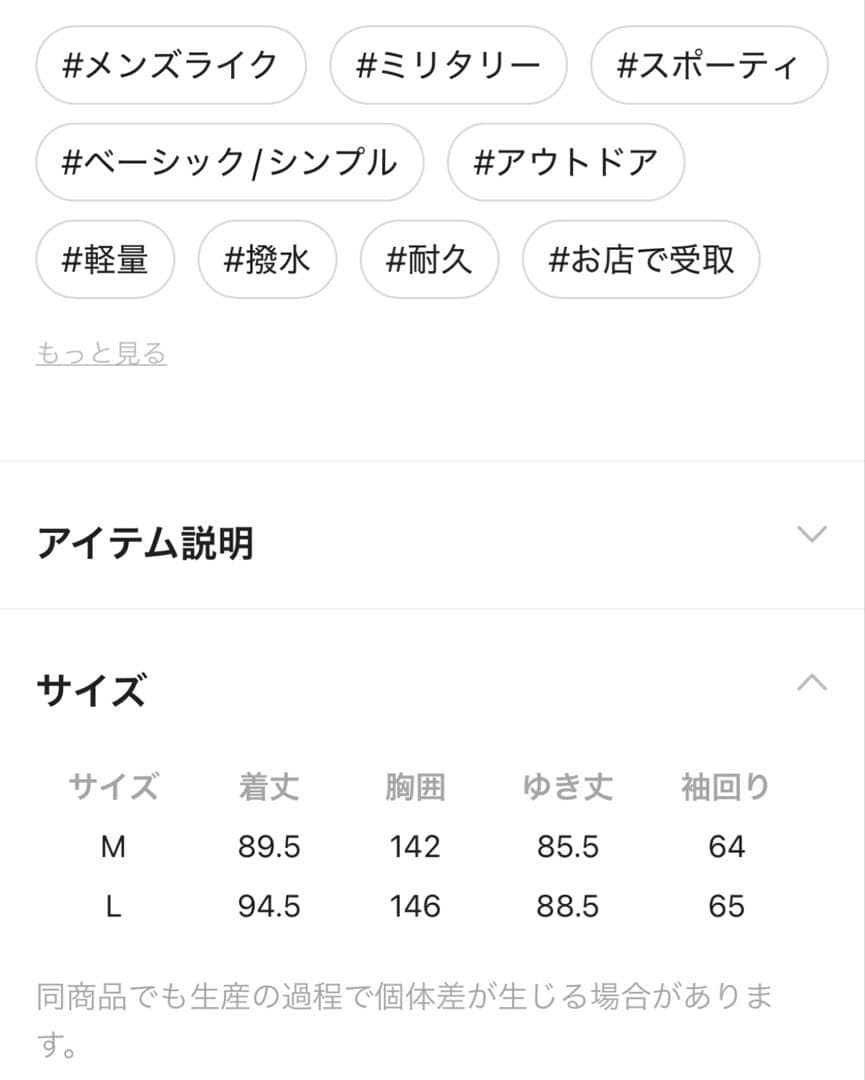
Task: Click the 袖回り column header
Action: [723, 787]
